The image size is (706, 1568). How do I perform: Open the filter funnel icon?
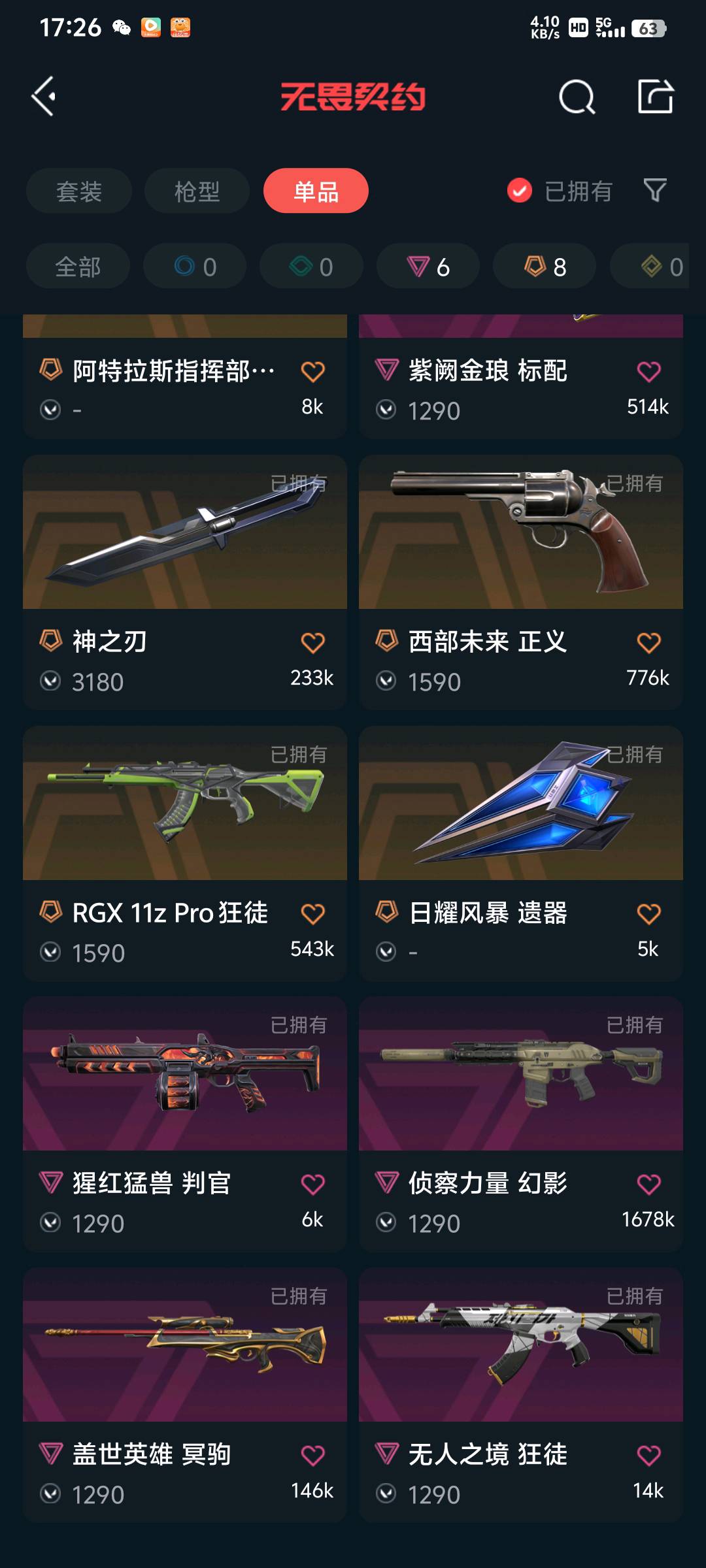(654, 190)
